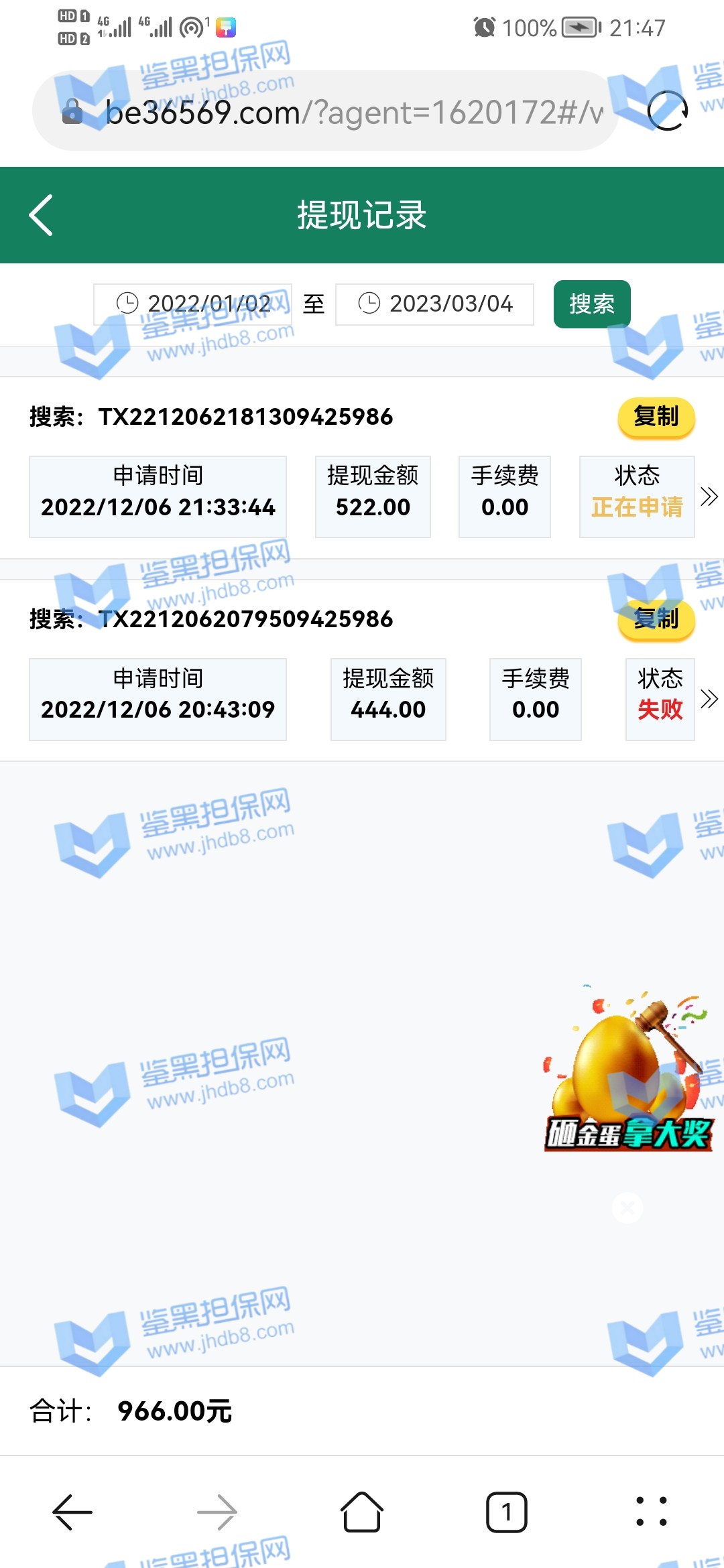
Task: Expand details of the 522.00 withdrawal
Action: [x=709, y=497]
